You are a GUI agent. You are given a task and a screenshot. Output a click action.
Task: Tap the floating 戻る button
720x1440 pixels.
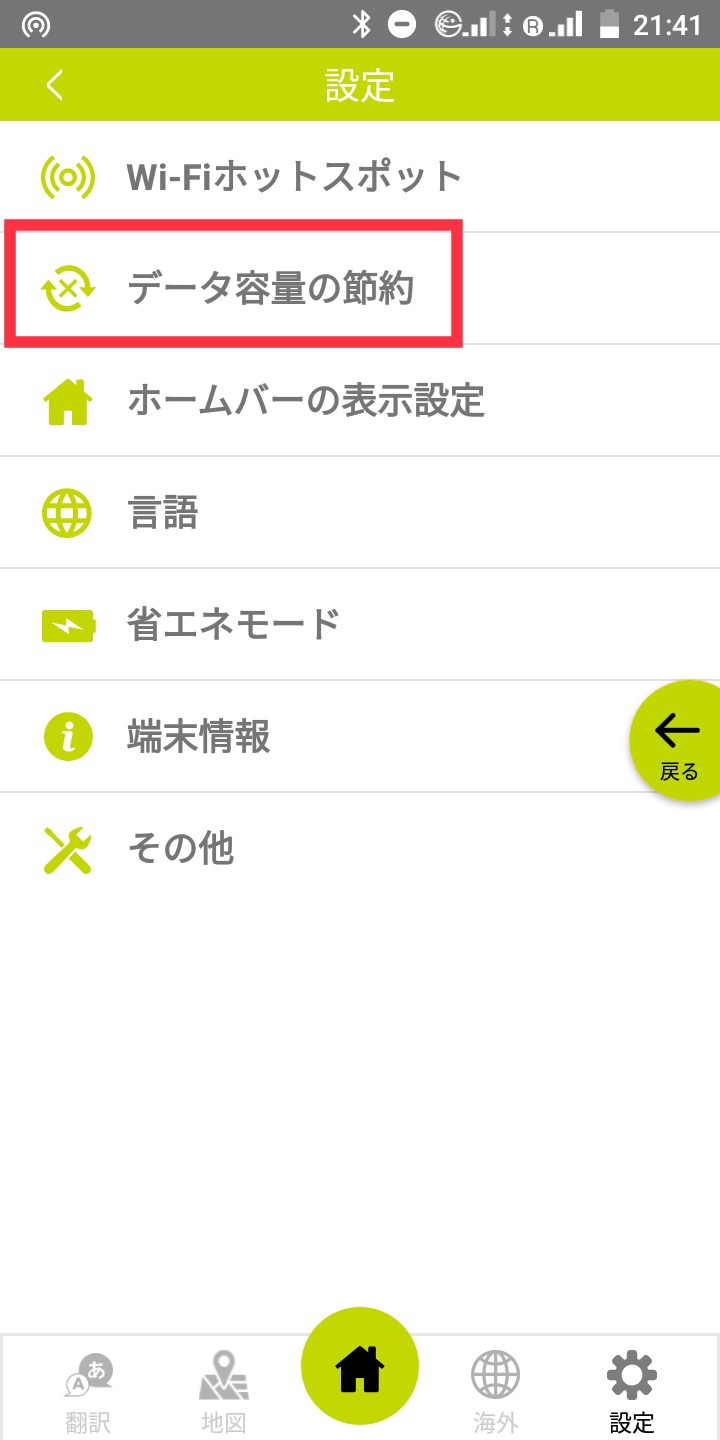pyautogui.click(x=677, y=741)
